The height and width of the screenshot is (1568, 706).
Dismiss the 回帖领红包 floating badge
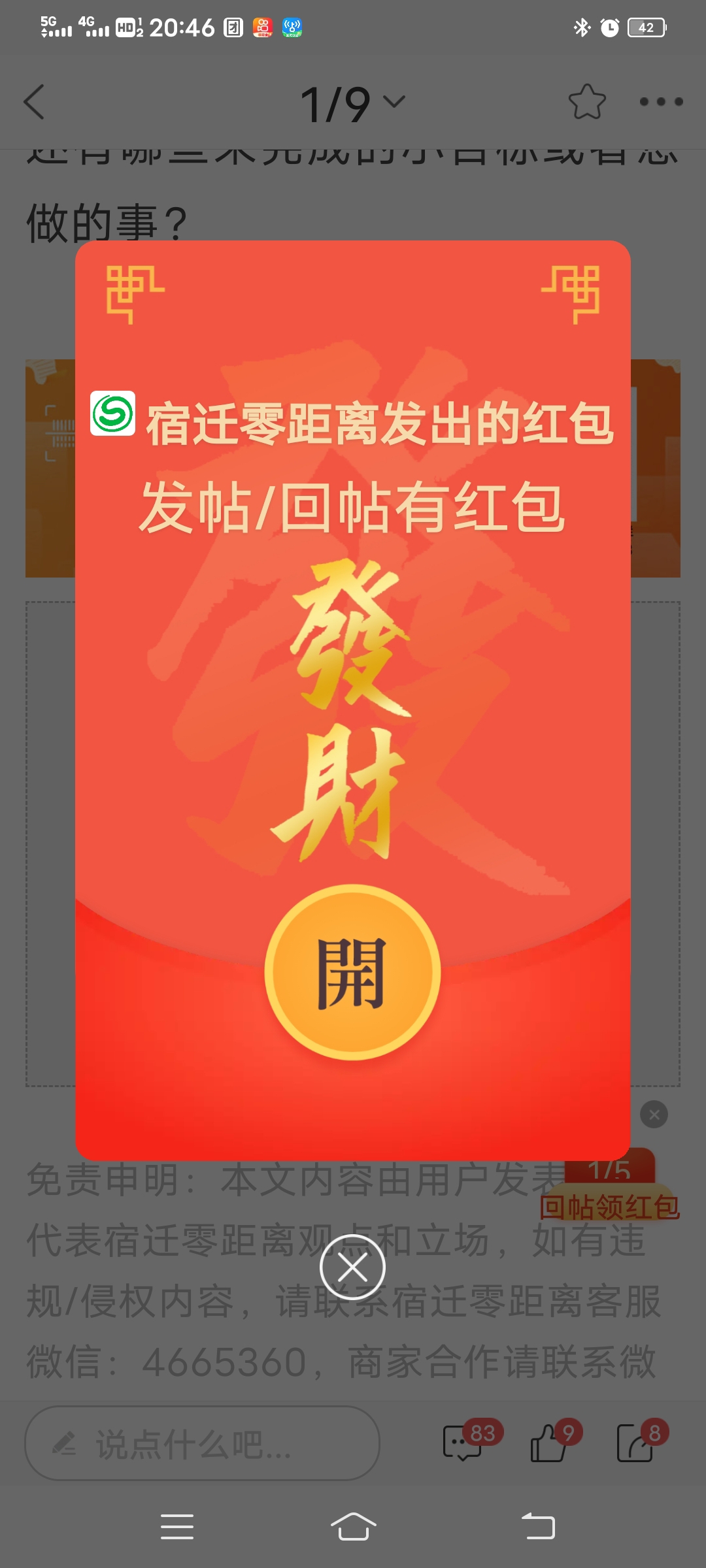point(654,1115)
